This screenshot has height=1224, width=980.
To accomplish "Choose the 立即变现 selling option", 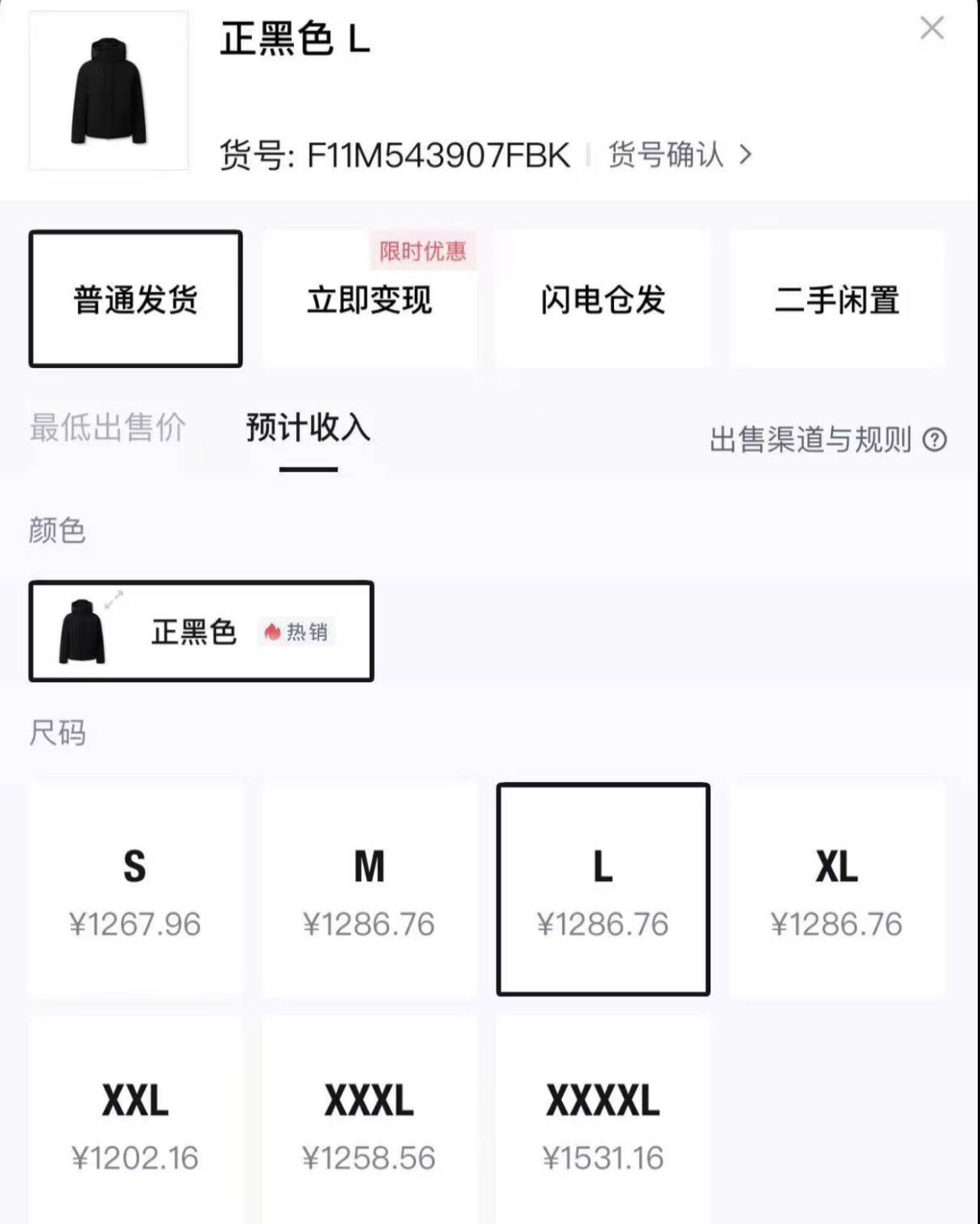I will (x=370, y=299).
